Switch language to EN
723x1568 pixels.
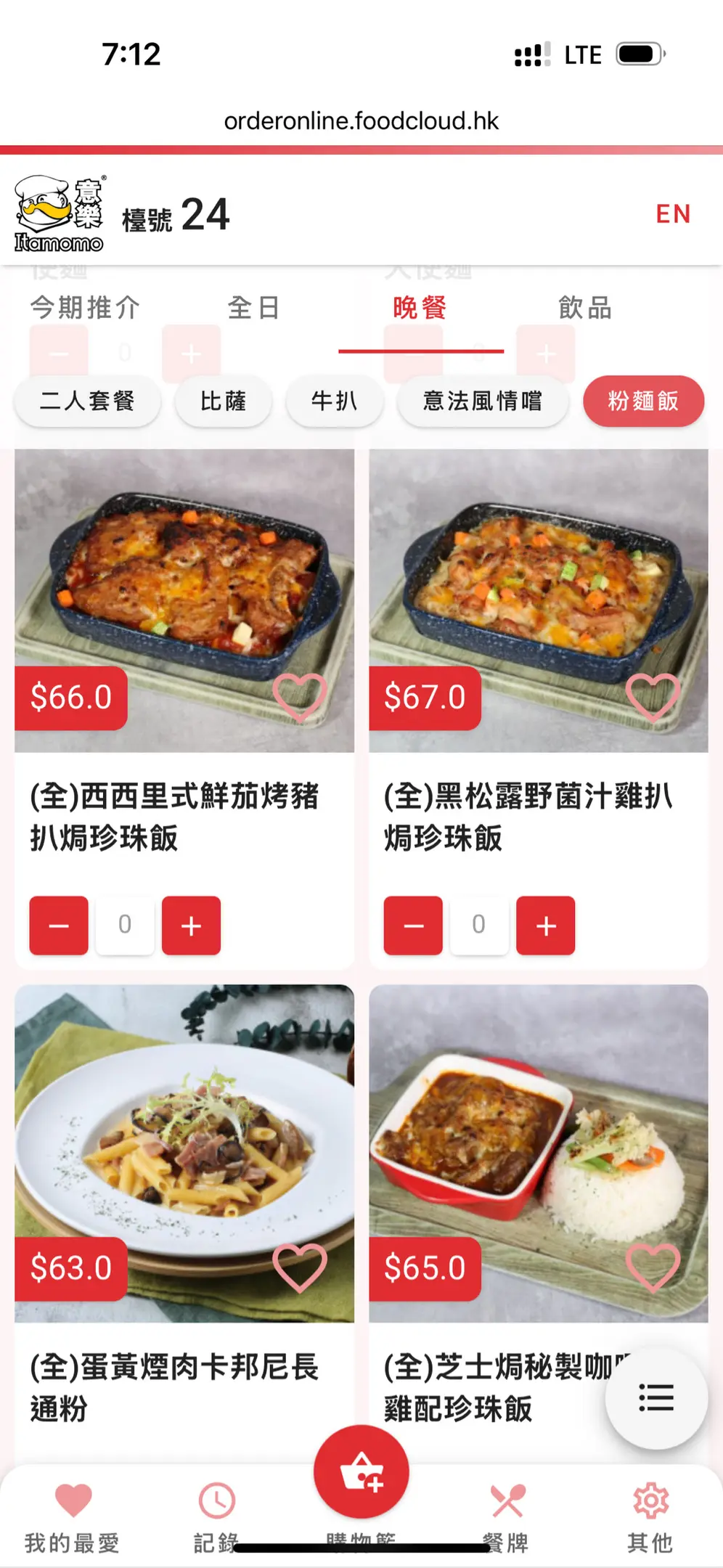tap(673, 214)
